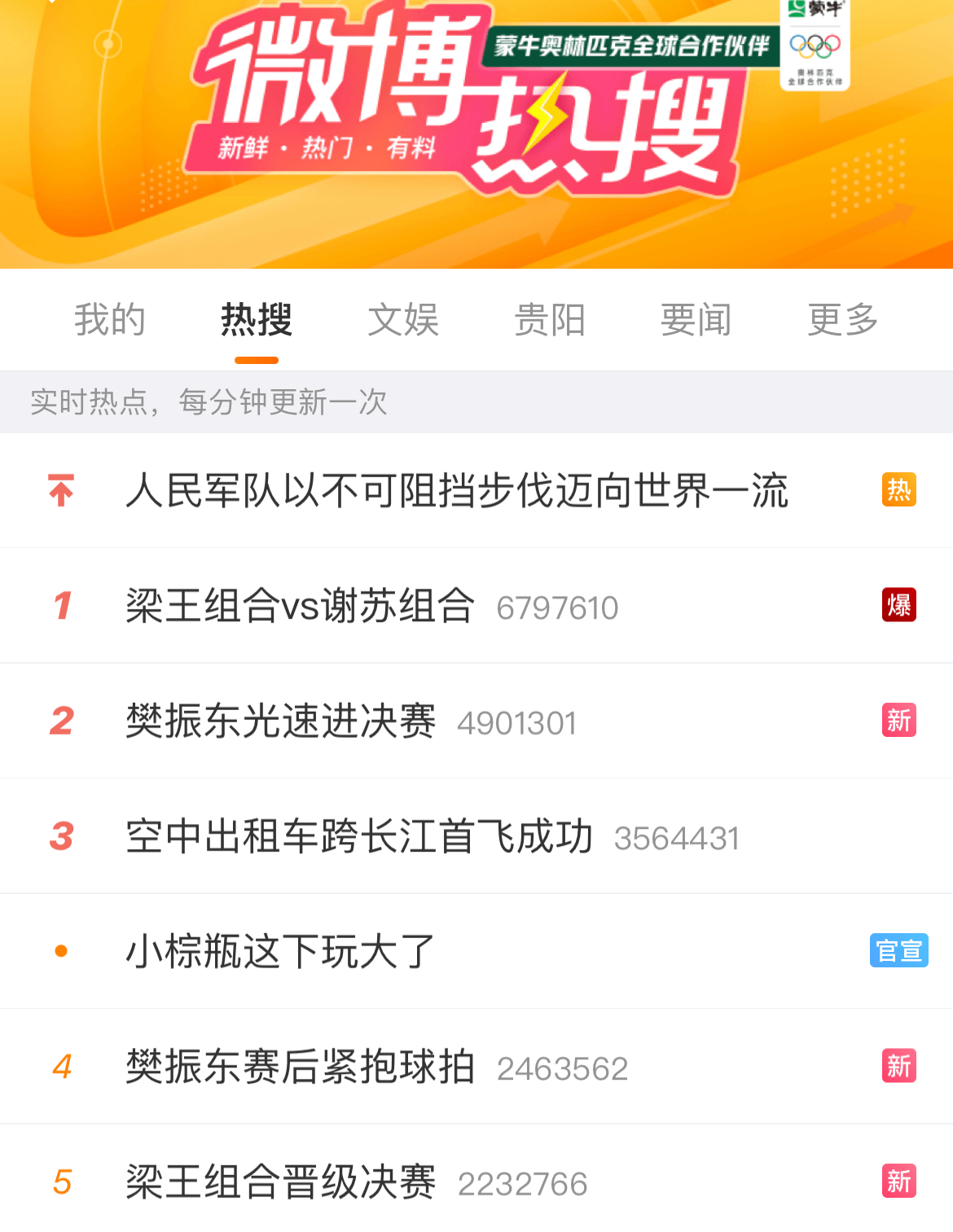This screenshot has width=953, height=1232.
Task: Open top trending 梁王组合vs谢苏组合
Action: [x=300, y=606]
